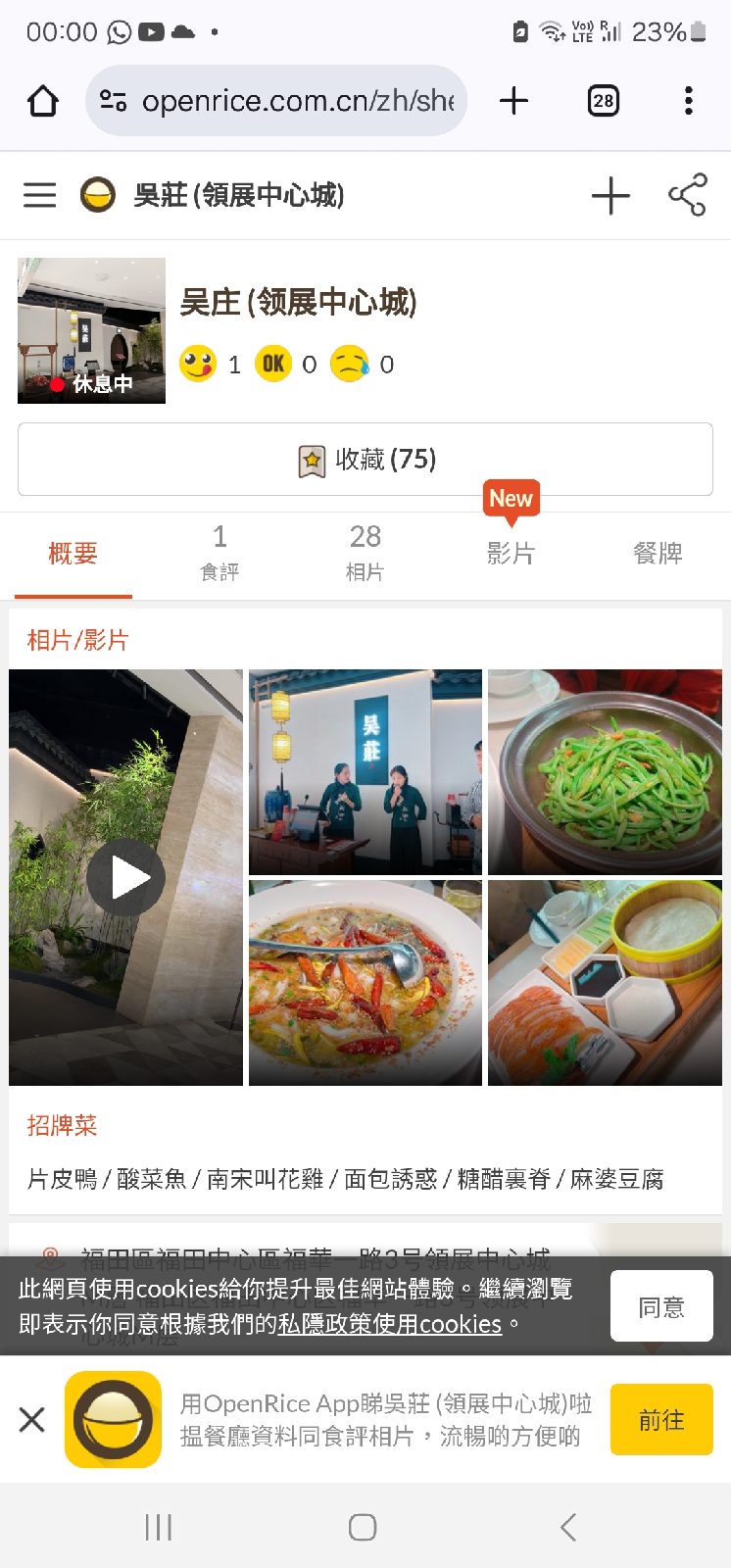Open the photo of green bean dish

point(605,771)
